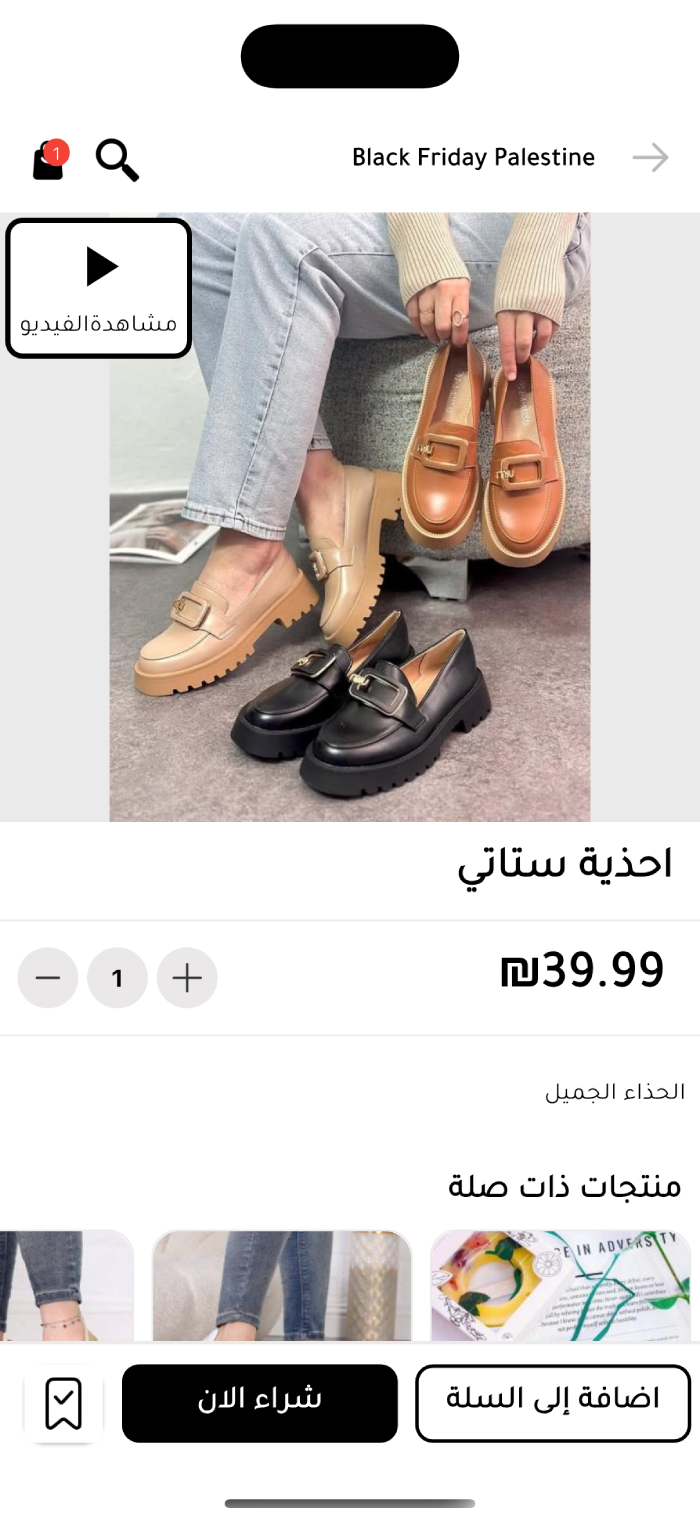
Task: Open the search icon
Action: pyautogui.click(x=117, y=160)
